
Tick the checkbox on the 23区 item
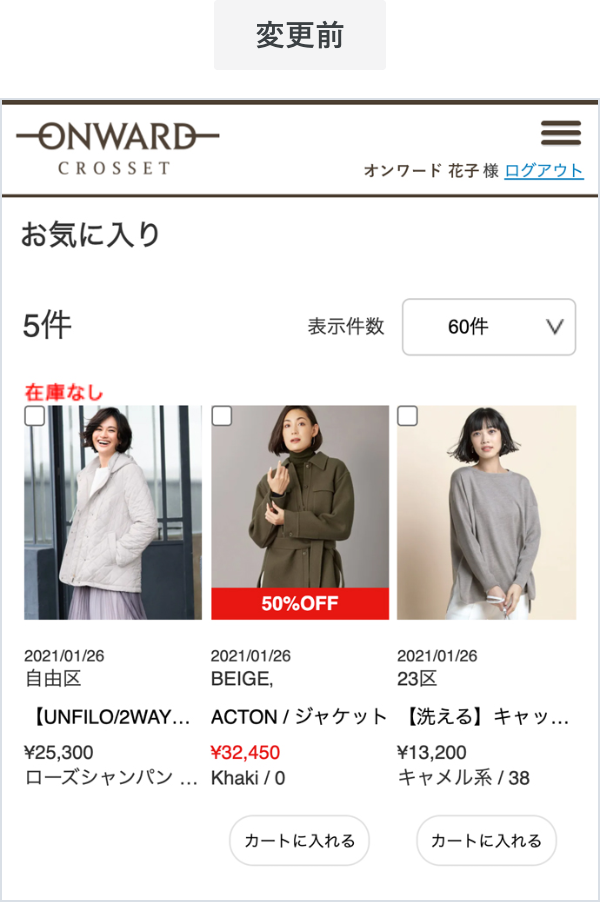(408, 416)
